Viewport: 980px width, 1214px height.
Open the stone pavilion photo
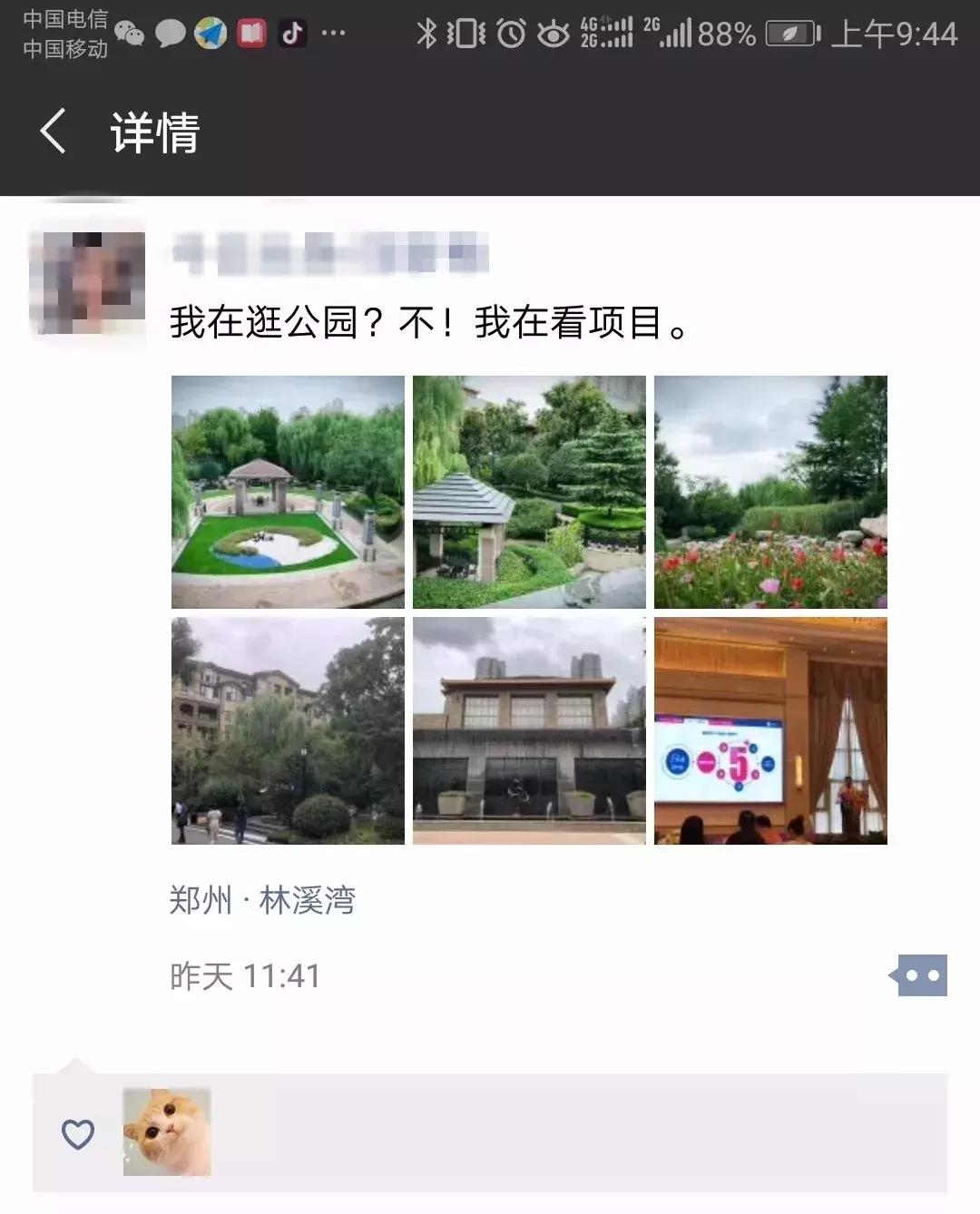point(527,490)
